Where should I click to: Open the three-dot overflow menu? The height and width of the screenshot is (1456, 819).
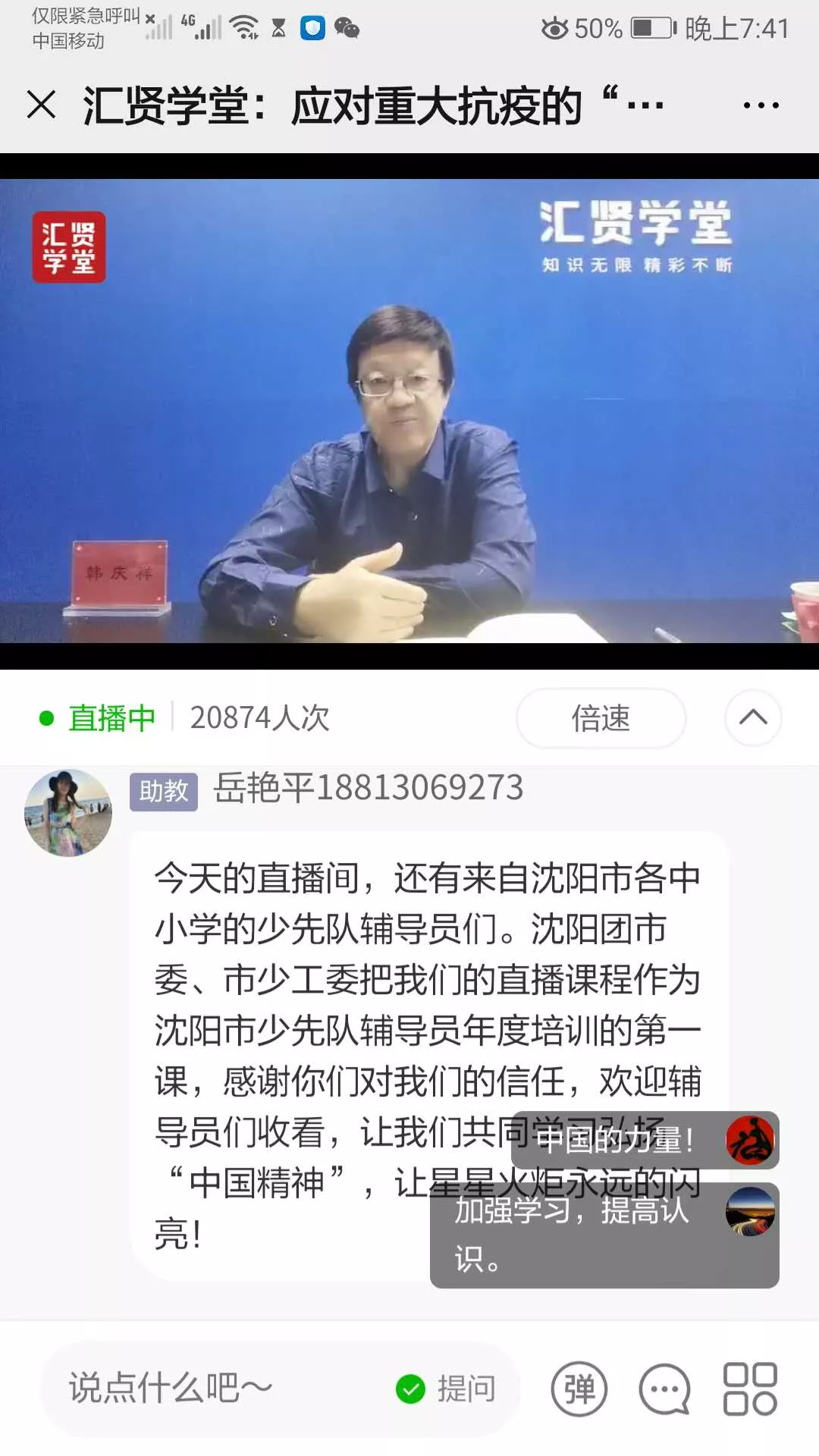pos(761,105)
